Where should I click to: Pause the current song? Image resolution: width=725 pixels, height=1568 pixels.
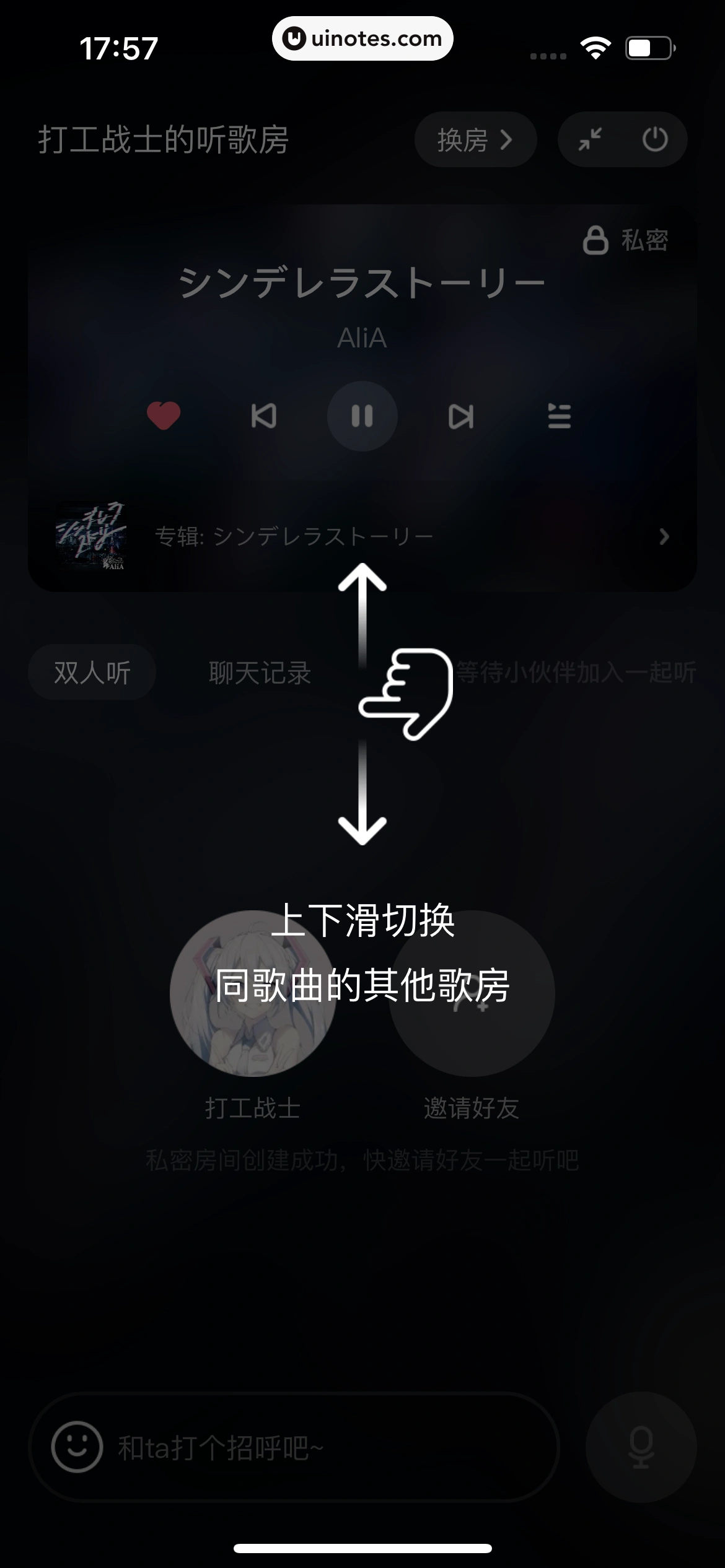pos(362,416)
